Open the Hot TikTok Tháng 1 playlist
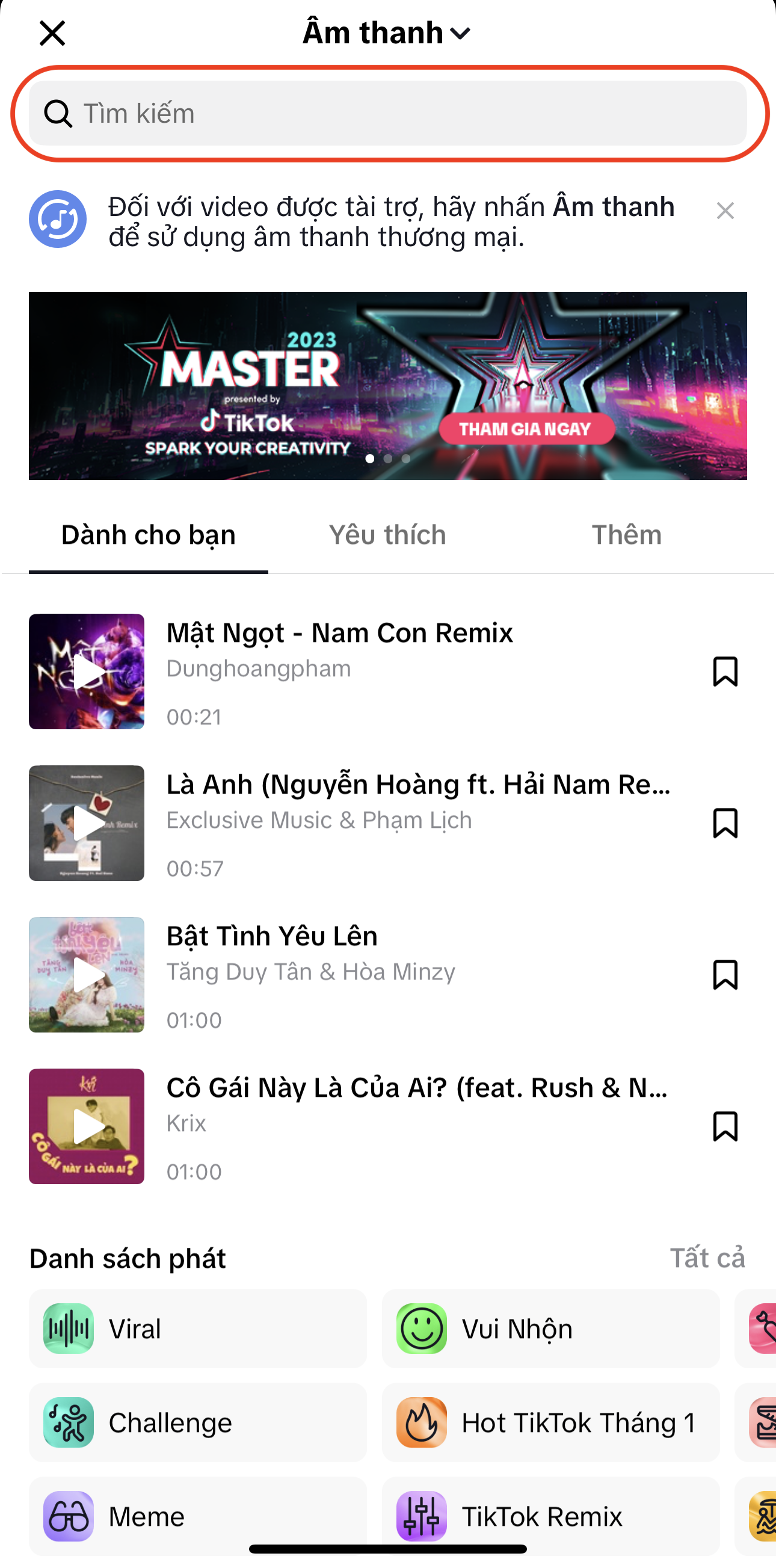 tap(550, 1422)
